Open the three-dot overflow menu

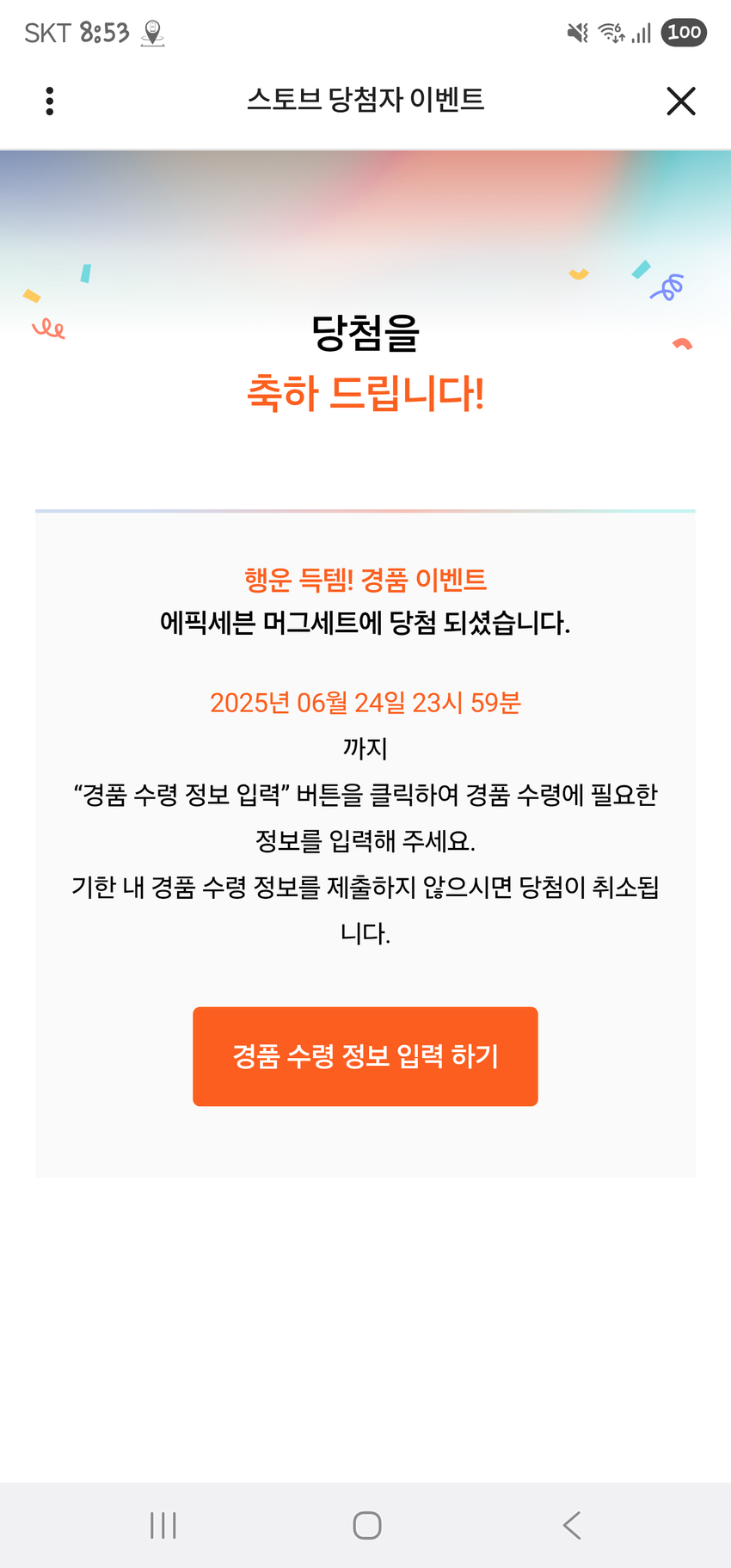click(x=50, y=101)
